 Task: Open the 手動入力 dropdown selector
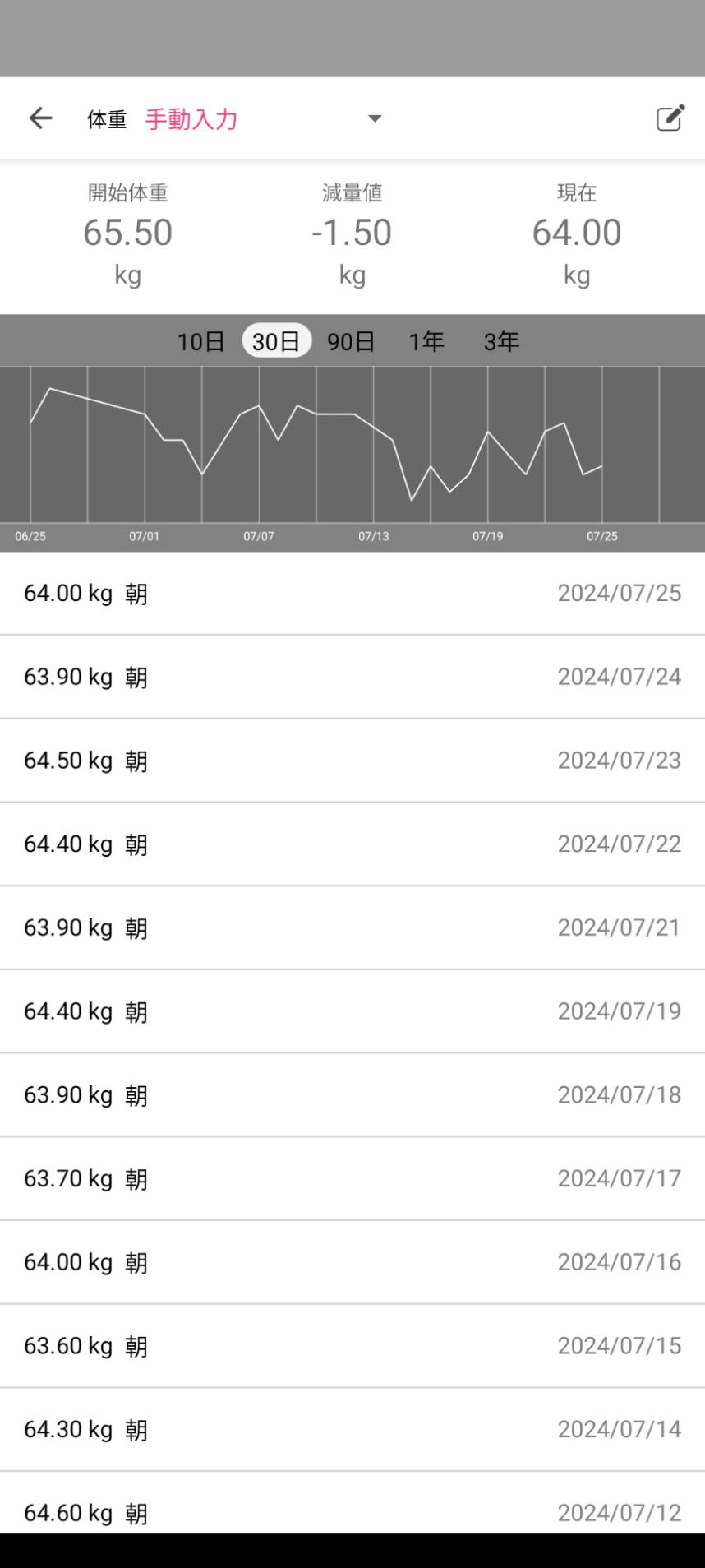[264, 119]
